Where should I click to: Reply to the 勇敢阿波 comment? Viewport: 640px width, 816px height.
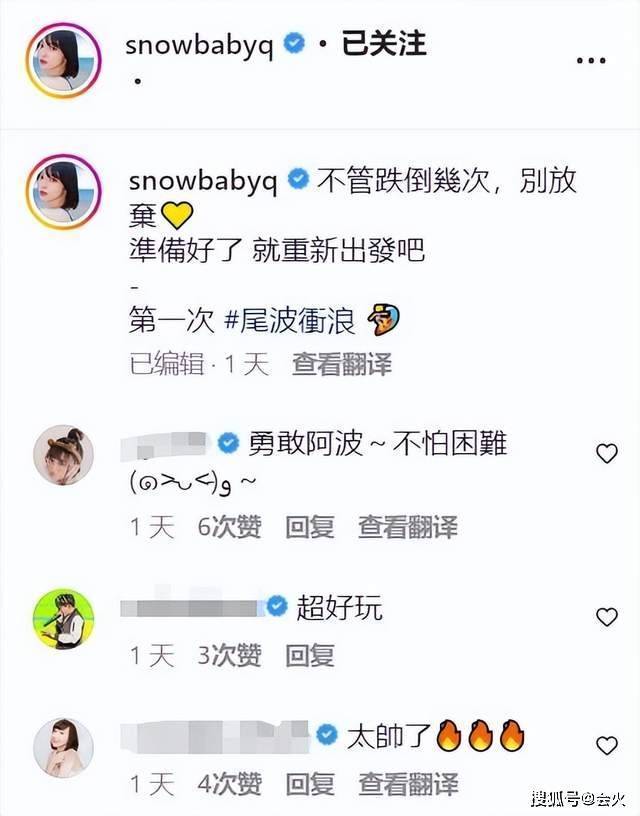click(x=309, y=527)
